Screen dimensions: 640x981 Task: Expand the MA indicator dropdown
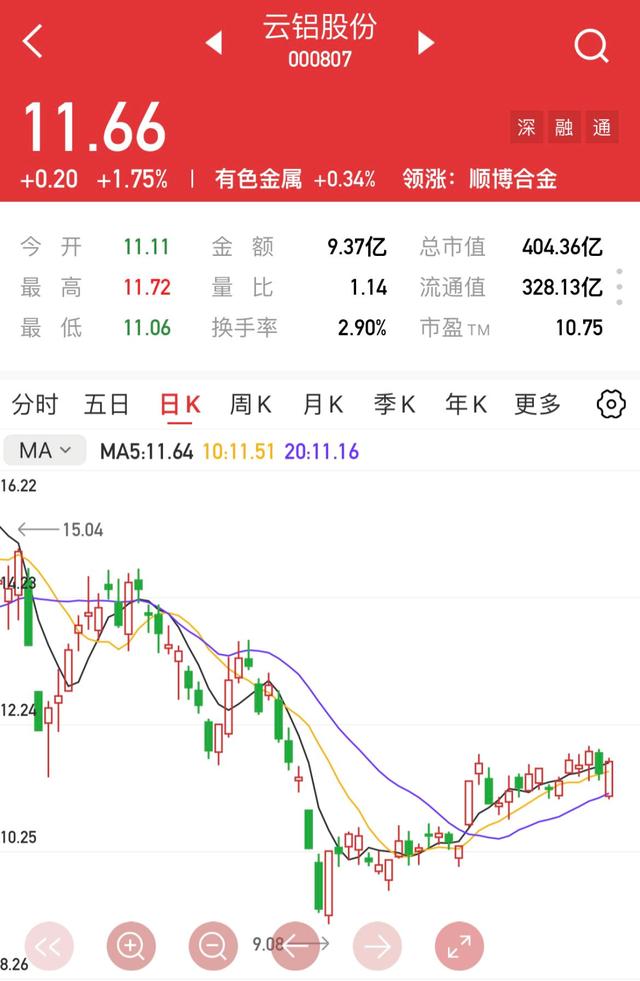[45, 451]
